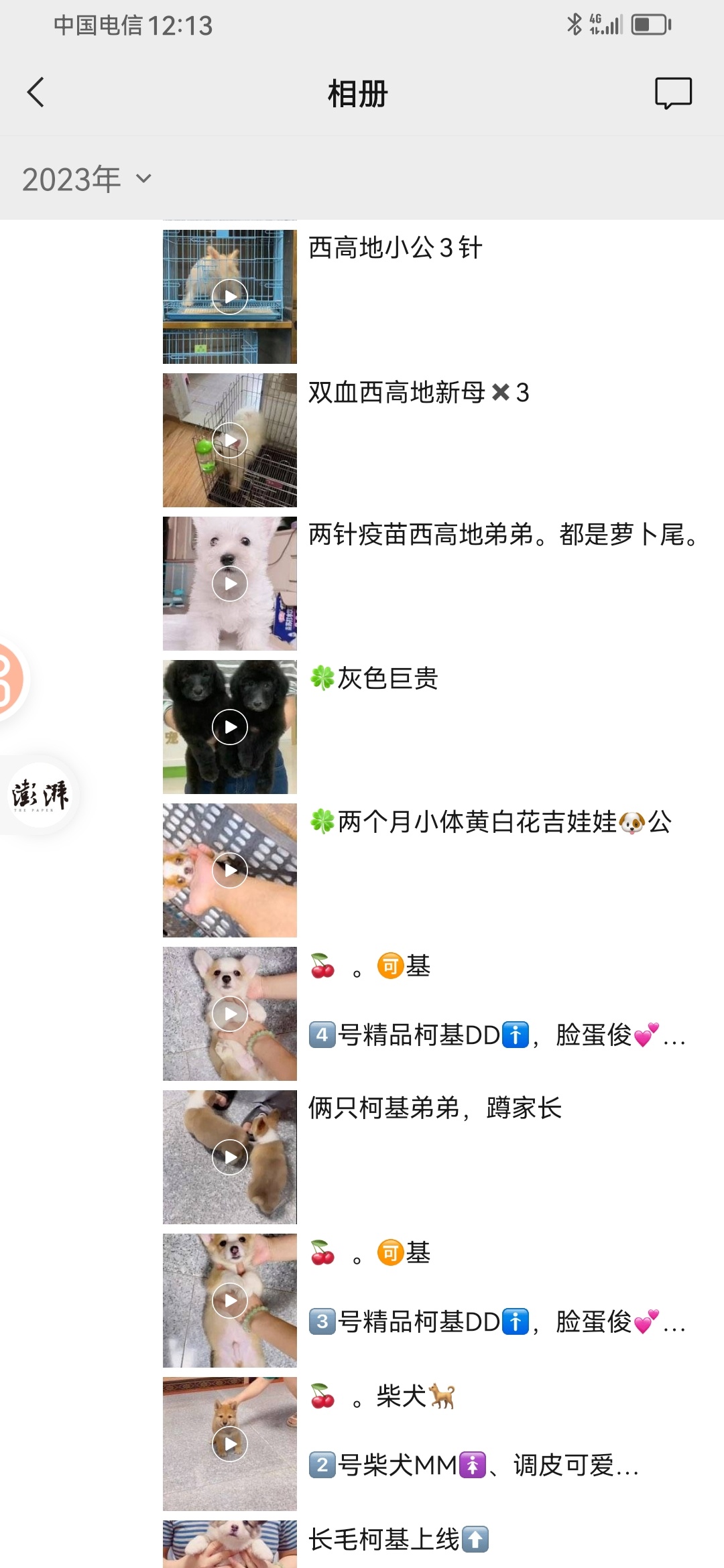Play the 俩只柯基弟弟 video
This screenshot has height=1568, width=724.
pos(230,1157)
